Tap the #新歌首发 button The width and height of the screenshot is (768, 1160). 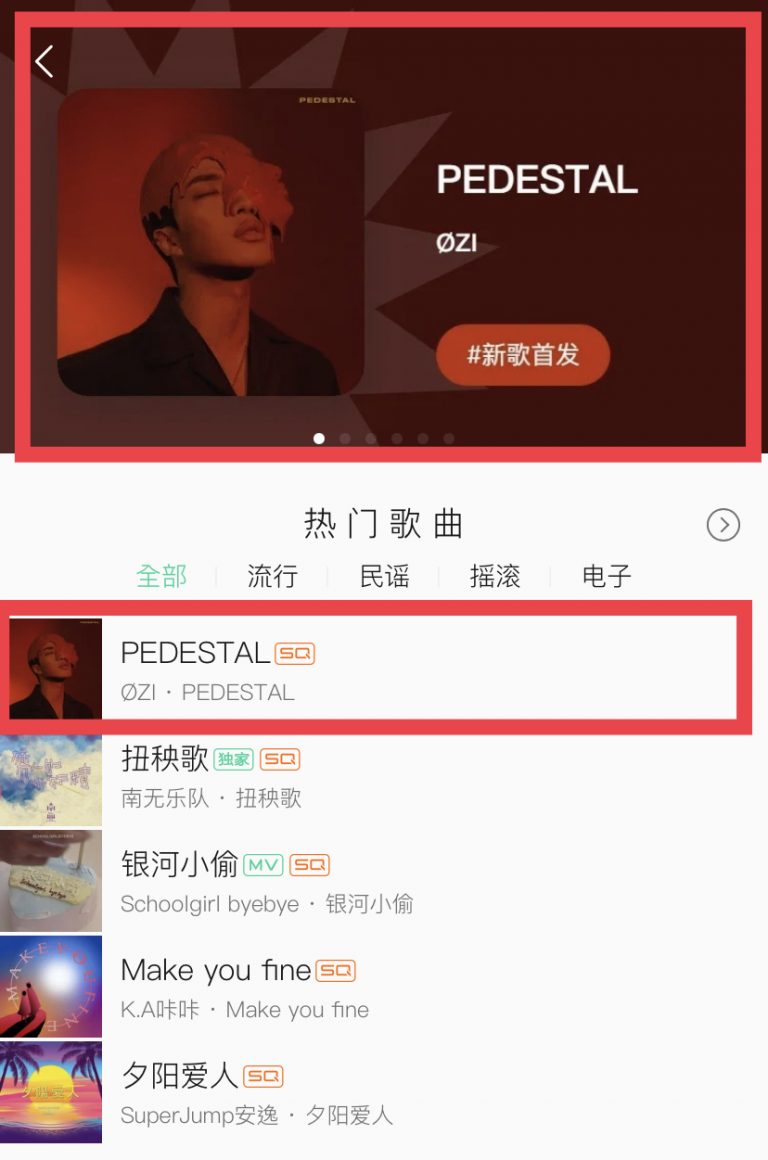pos(523,355)
